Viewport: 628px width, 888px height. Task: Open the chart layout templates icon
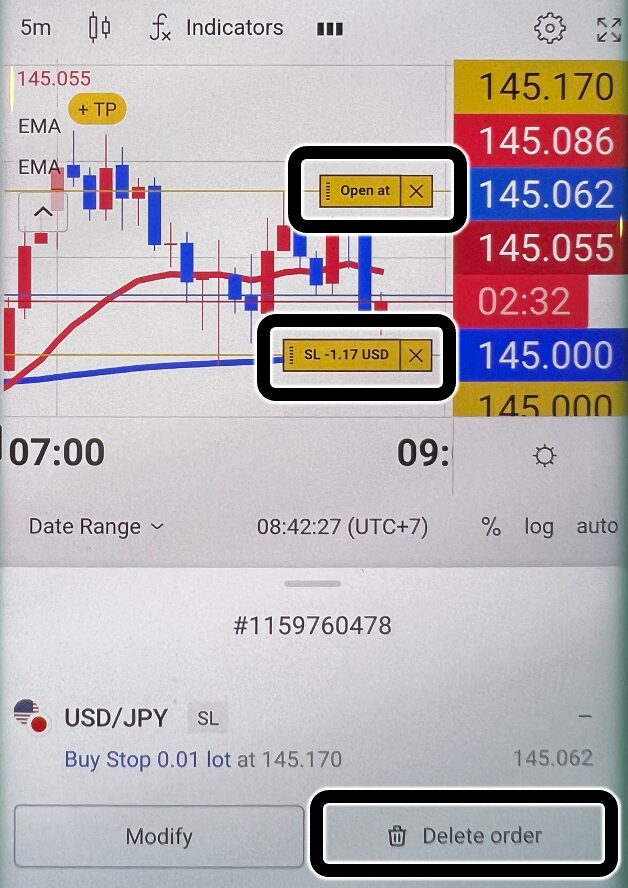pyautogui.click(x=329, y=28)
